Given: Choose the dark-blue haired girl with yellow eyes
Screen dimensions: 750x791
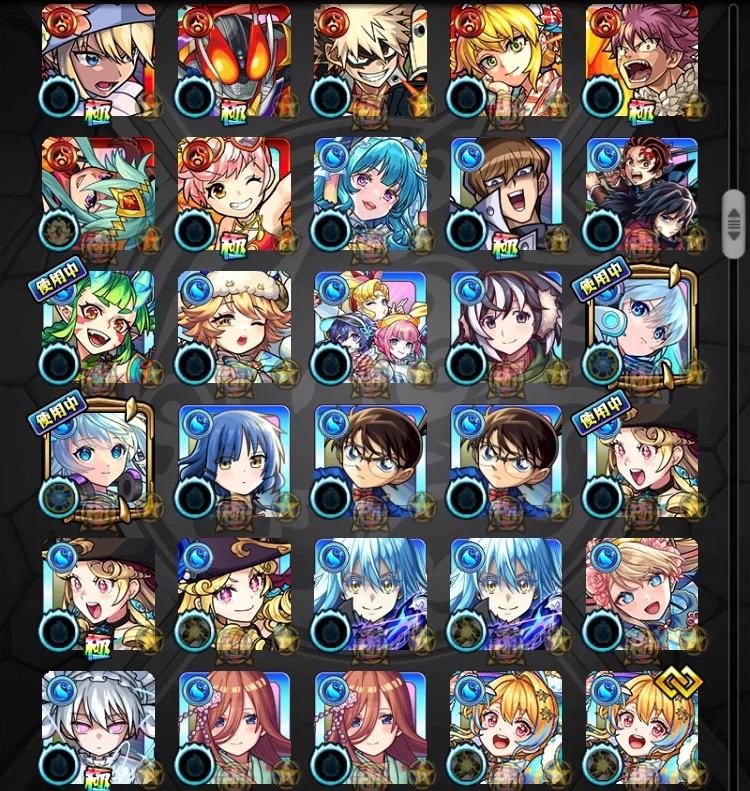Looking at the screenshot, I should [235, 461].
